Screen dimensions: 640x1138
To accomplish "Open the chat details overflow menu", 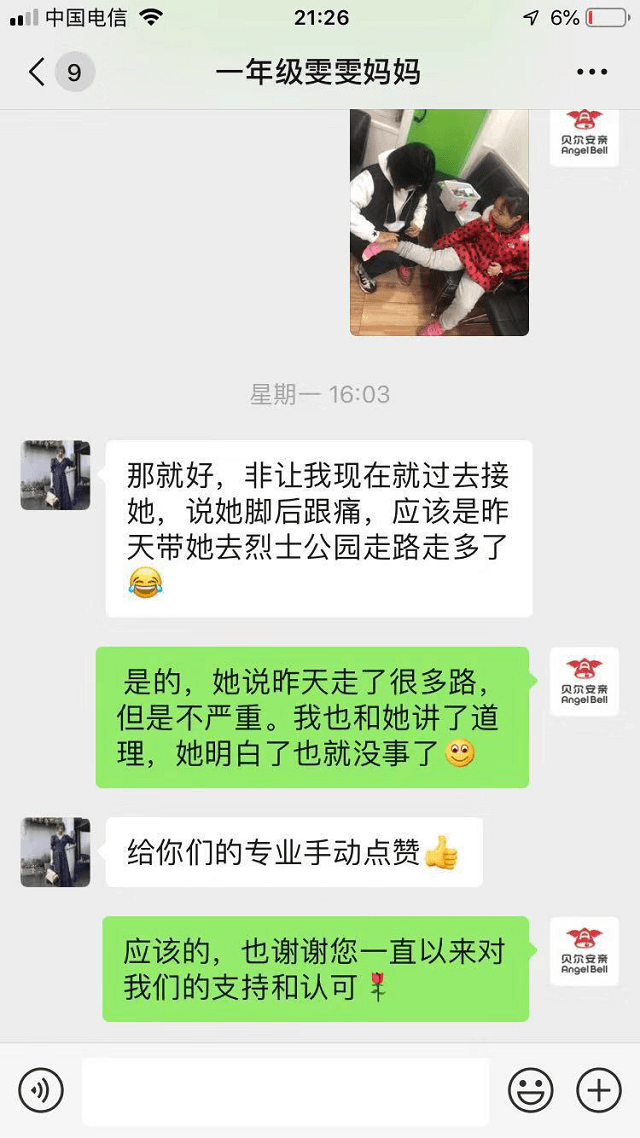I will pos(591,72).
